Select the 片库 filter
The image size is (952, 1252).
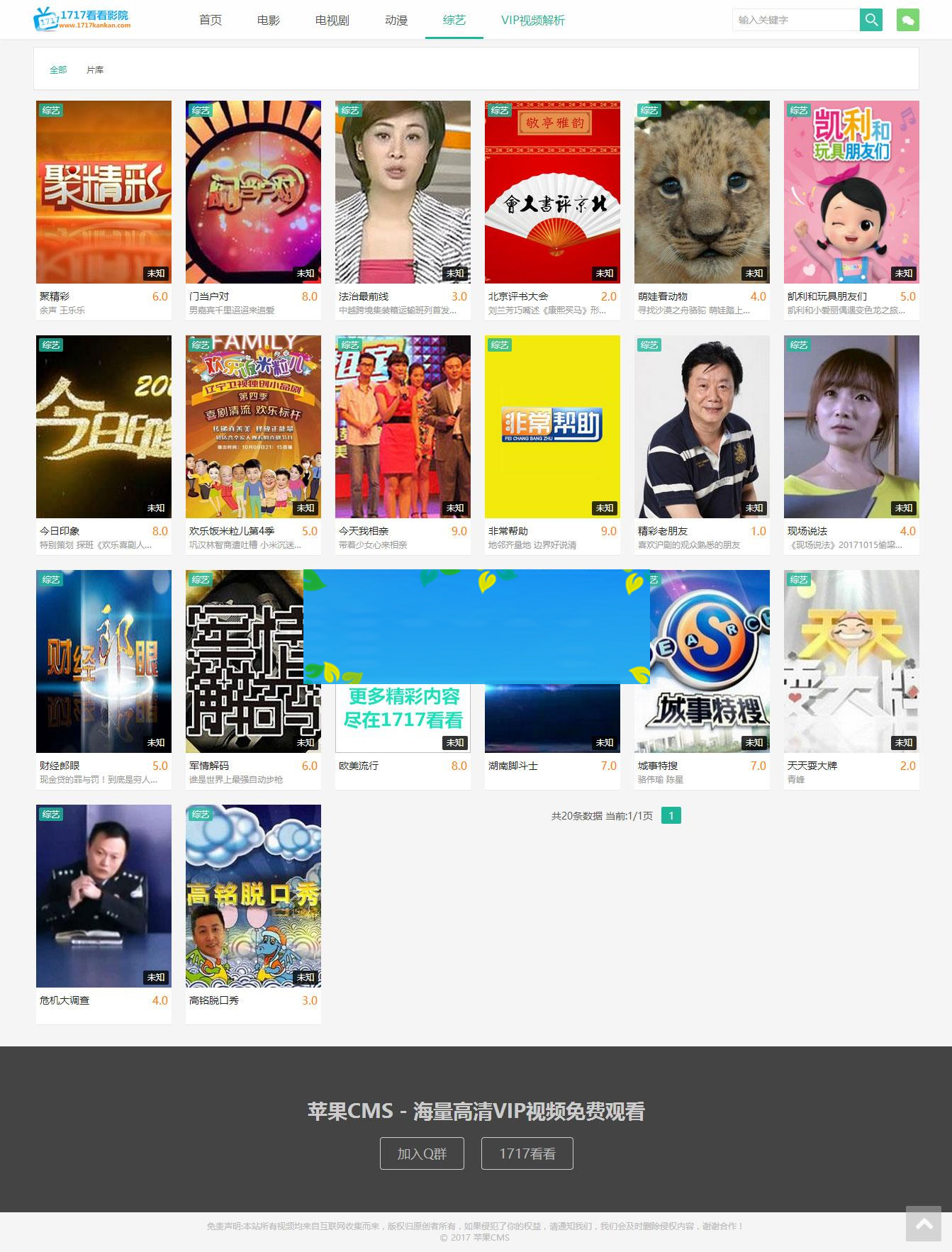95,69
